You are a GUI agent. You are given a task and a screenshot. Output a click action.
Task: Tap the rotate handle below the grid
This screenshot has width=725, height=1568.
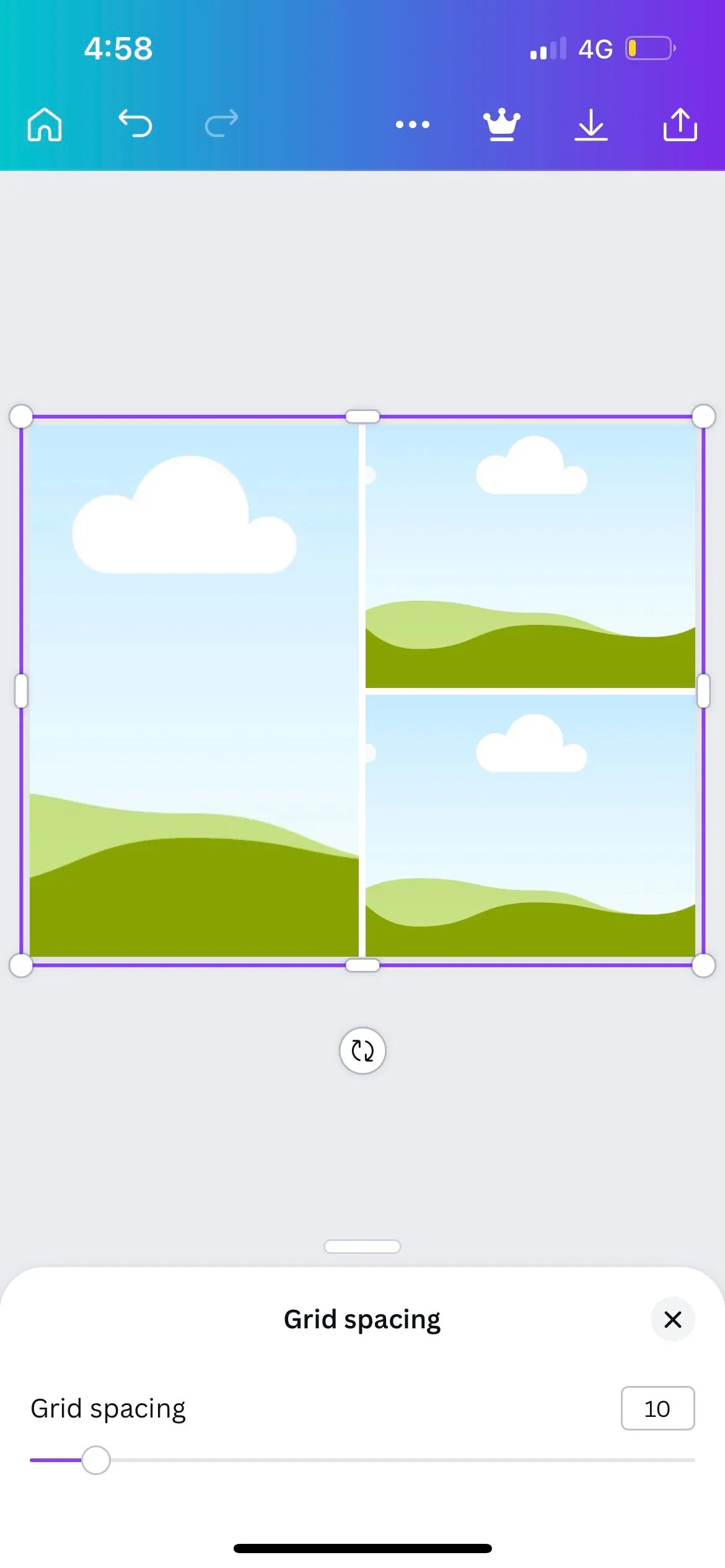click(362, 1050)
